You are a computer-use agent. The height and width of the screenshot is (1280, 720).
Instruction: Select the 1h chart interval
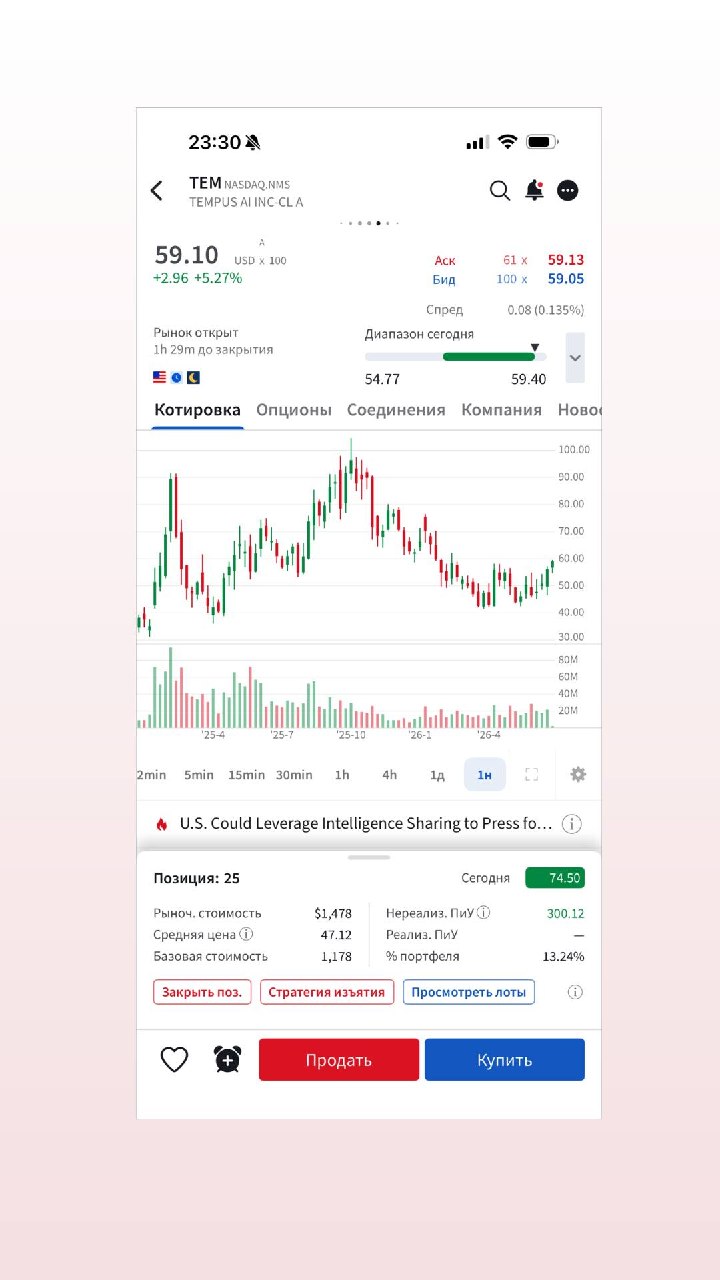tap(342, 775)
